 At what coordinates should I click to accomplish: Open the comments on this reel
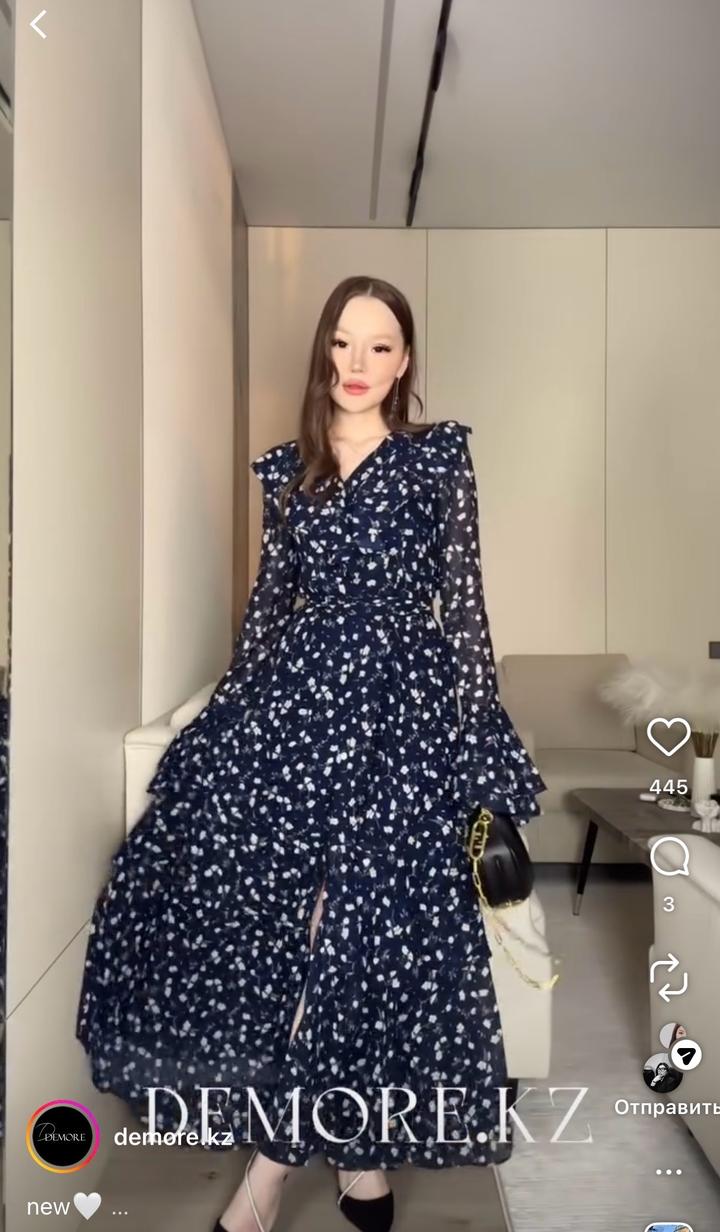[x=668, y=857]
